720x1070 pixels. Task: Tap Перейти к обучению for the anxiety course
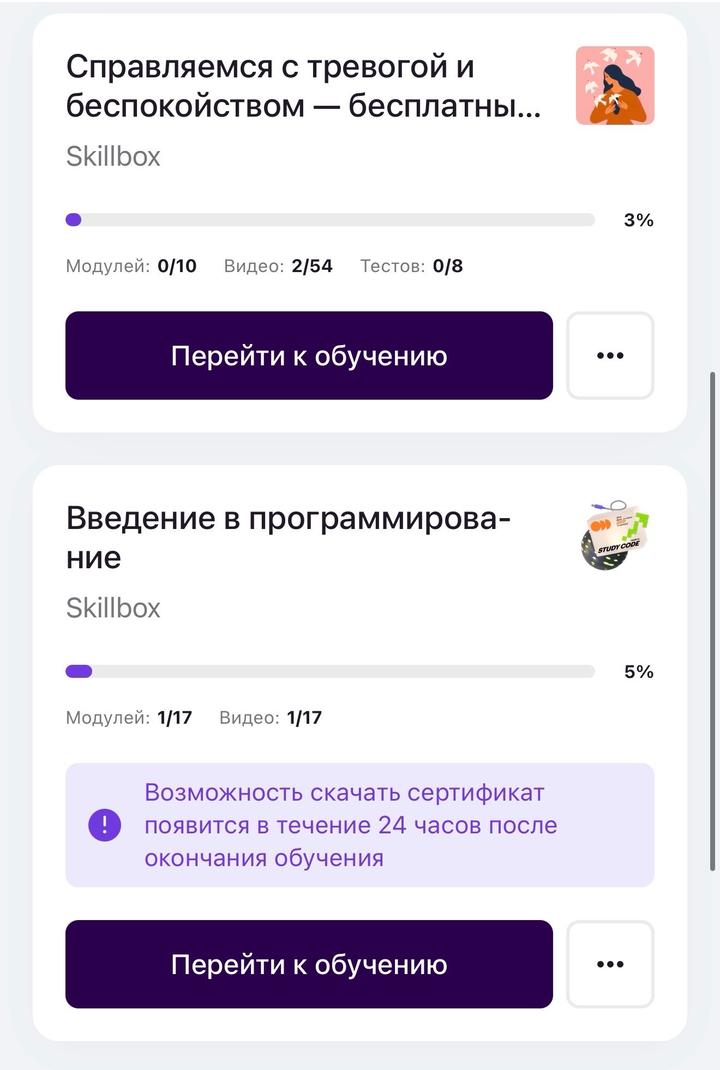click(x=308, y=356)
